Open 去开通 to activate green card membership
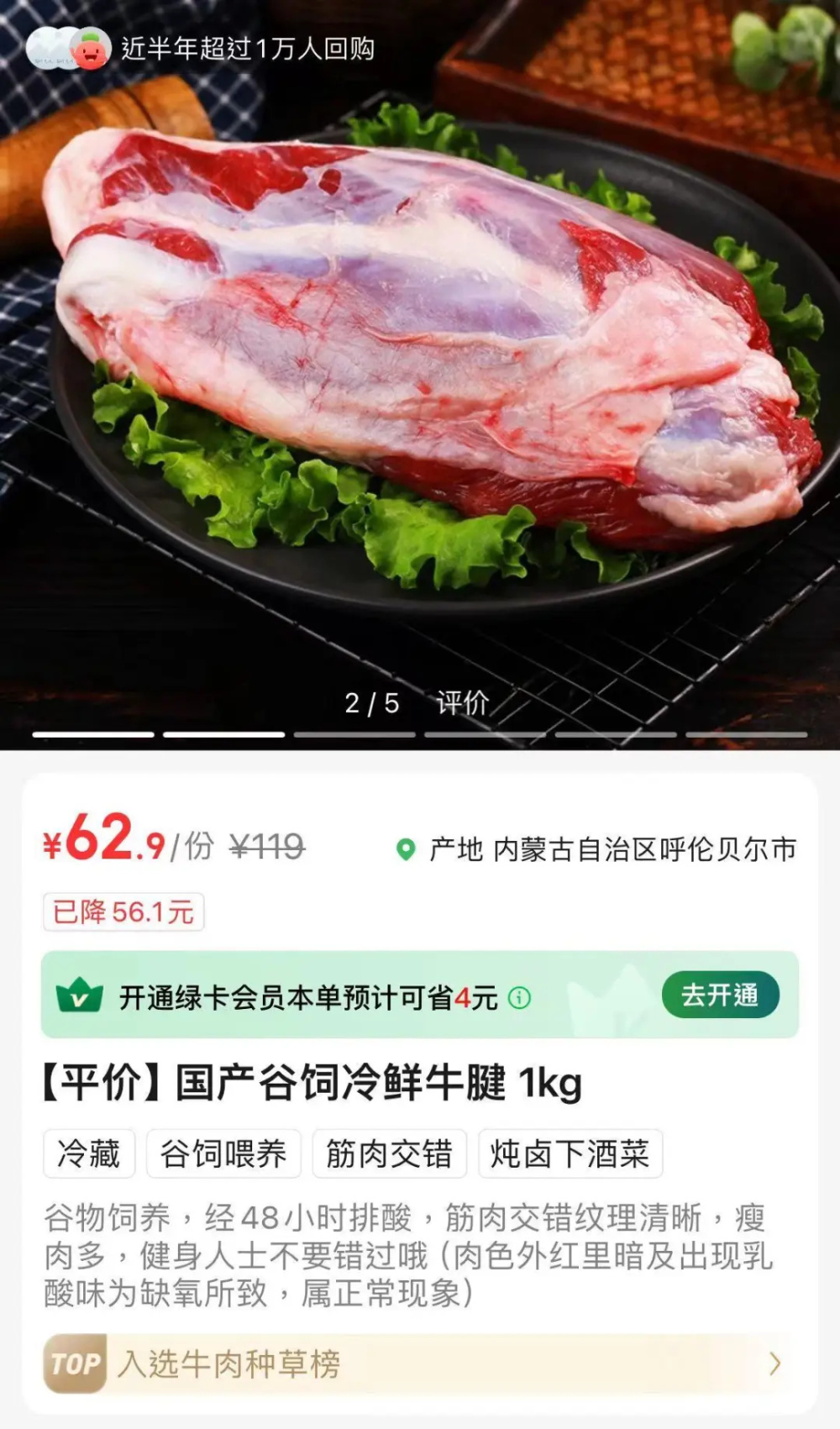The image size is (840, 1429). tap(720, 995)
